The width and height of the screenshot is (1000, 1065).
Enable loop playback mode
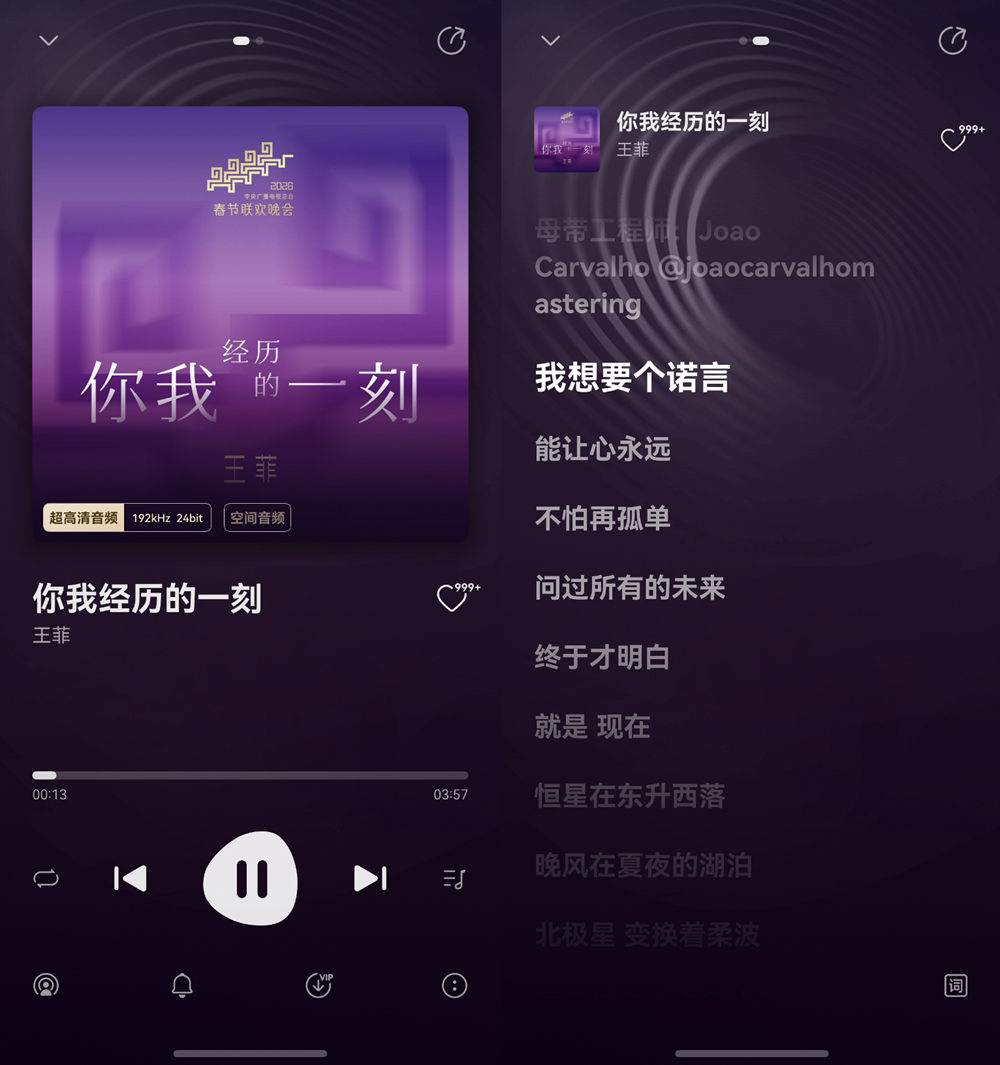tap(46, 879)
